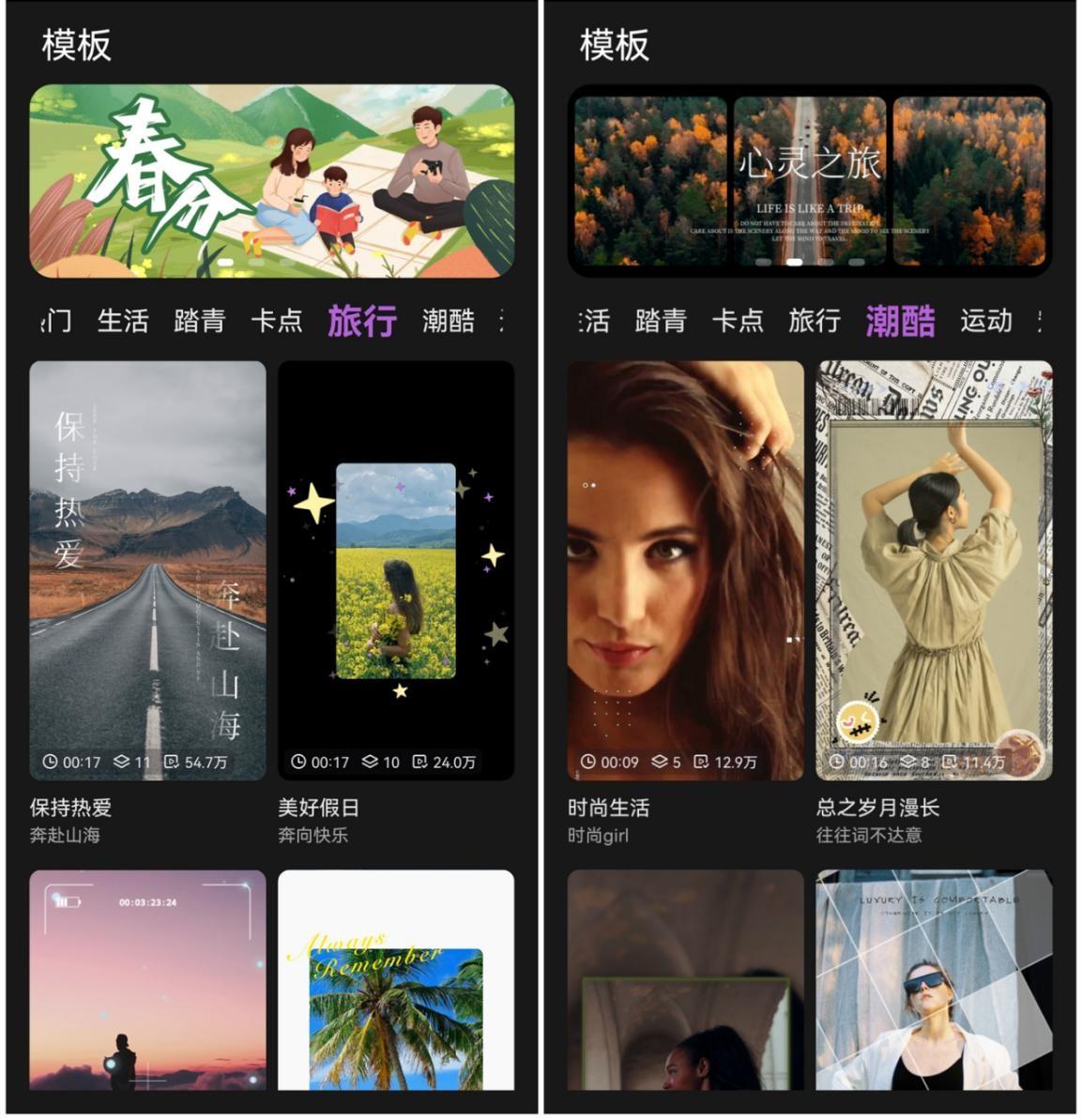Viewport: 1082px width, 1120px height.
Task: Open the pink sunset silhouette template
Action: 147,979
